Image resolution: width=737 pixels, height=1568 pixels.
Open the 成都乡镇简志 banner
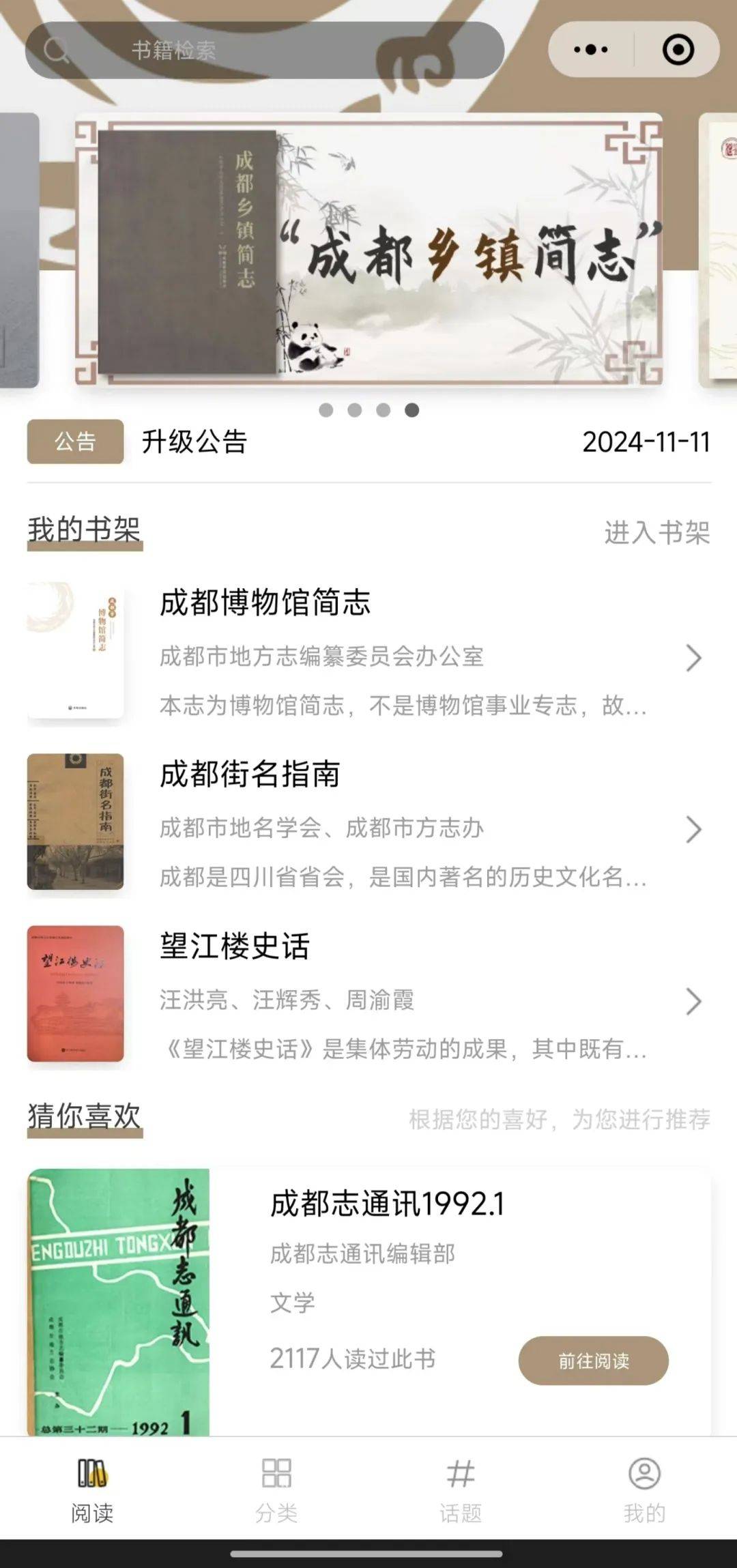(369, 250)
